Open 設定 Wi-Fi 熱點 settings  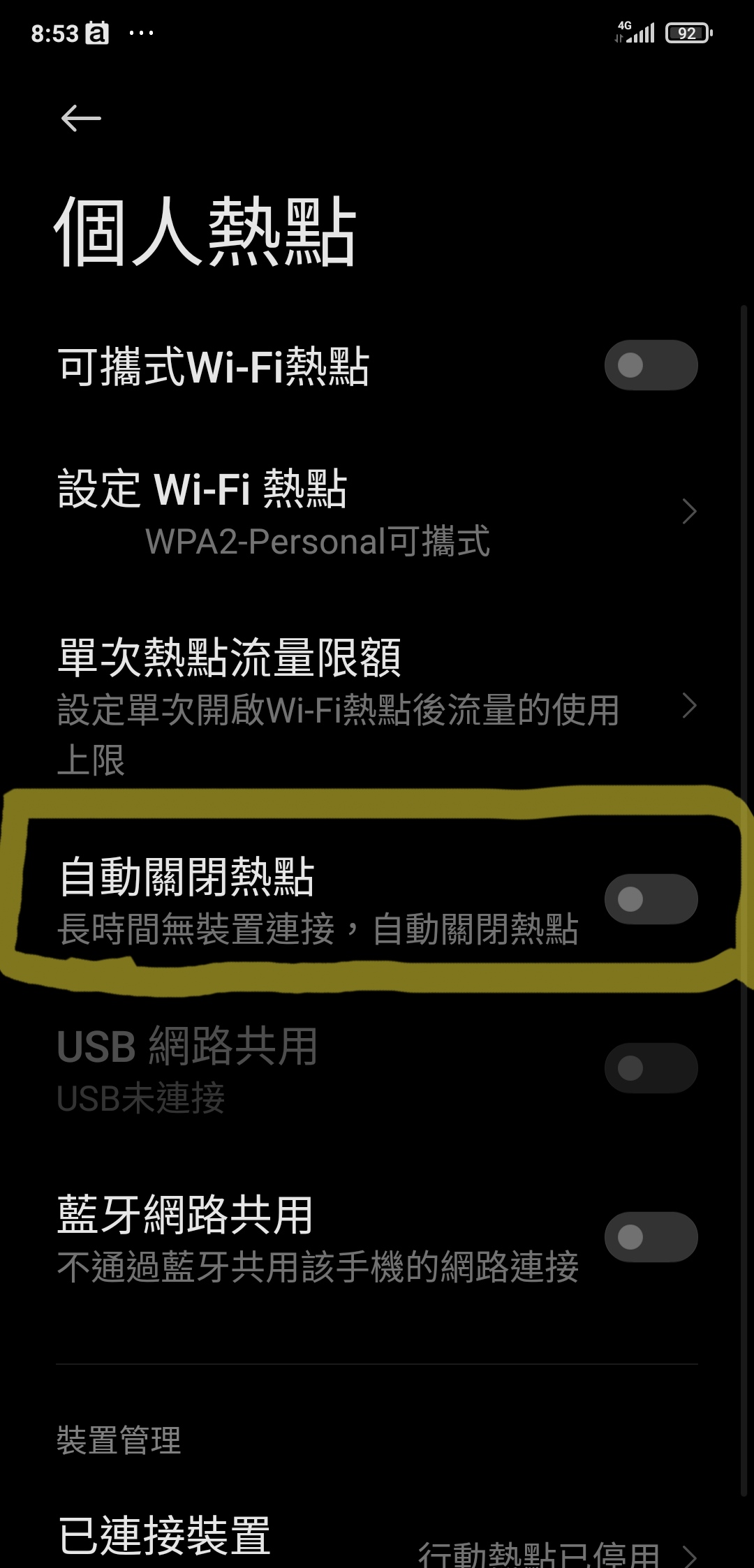(377, 512)
